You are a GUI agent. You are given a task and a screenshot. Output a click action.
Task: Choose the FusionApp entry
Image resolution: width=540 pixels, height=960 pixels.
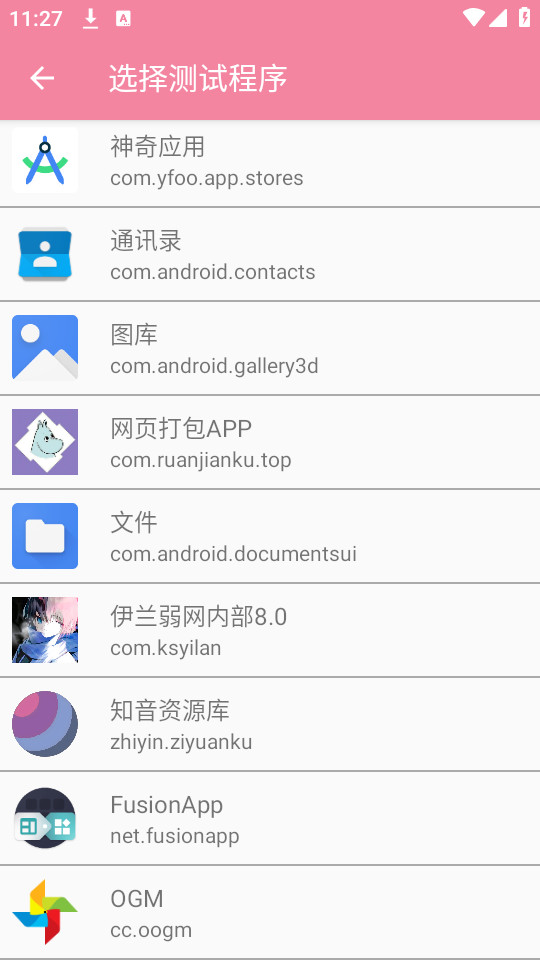(x=270, y=818)
